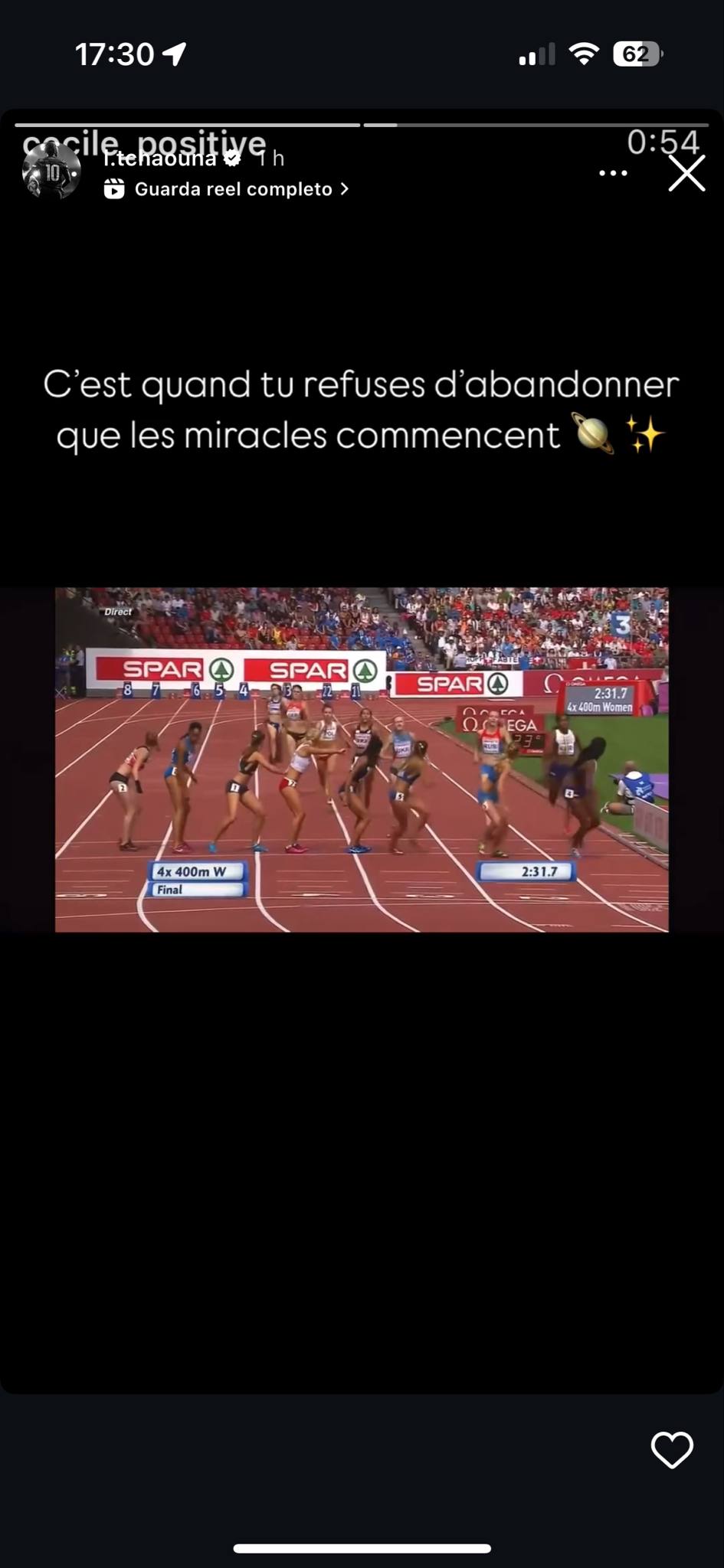Tap Guarda reel completo link
The width and height of the screenshot is (724, 1568).
(x=226, y=189)
